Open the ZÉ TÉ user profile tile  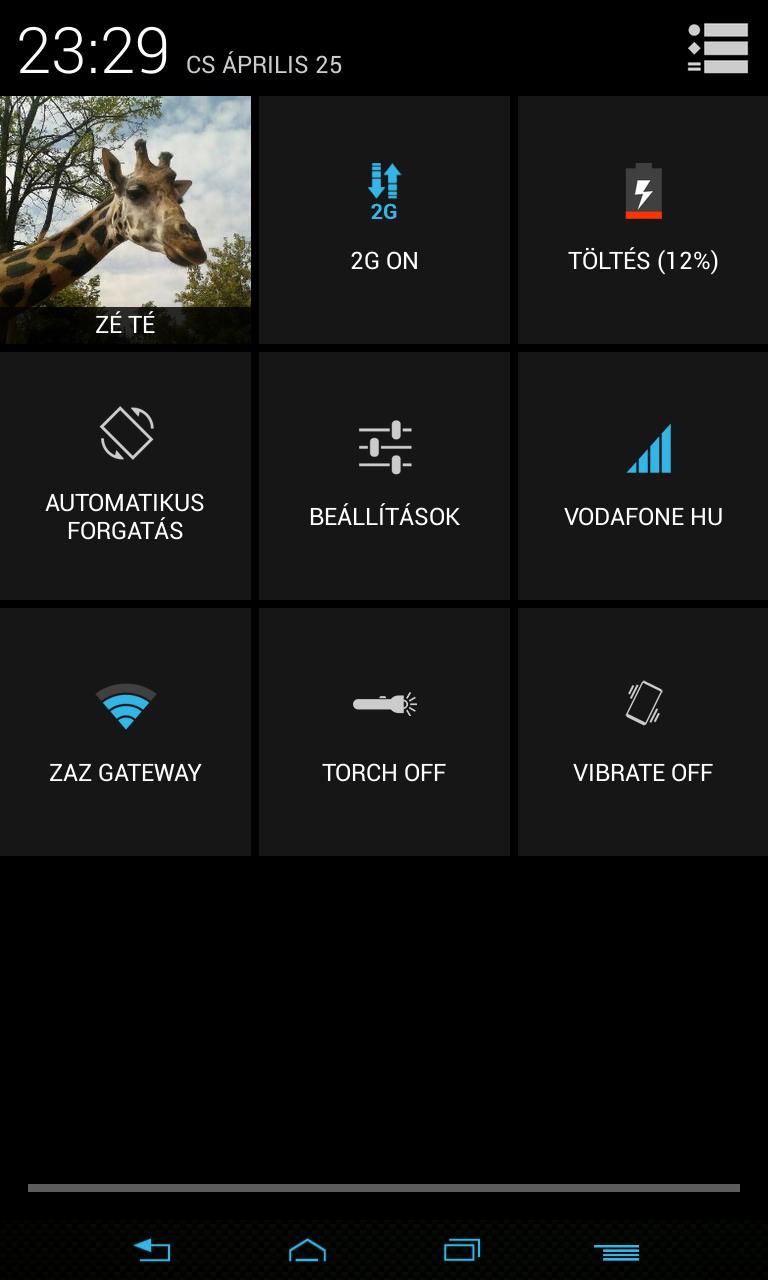[125, 220]
